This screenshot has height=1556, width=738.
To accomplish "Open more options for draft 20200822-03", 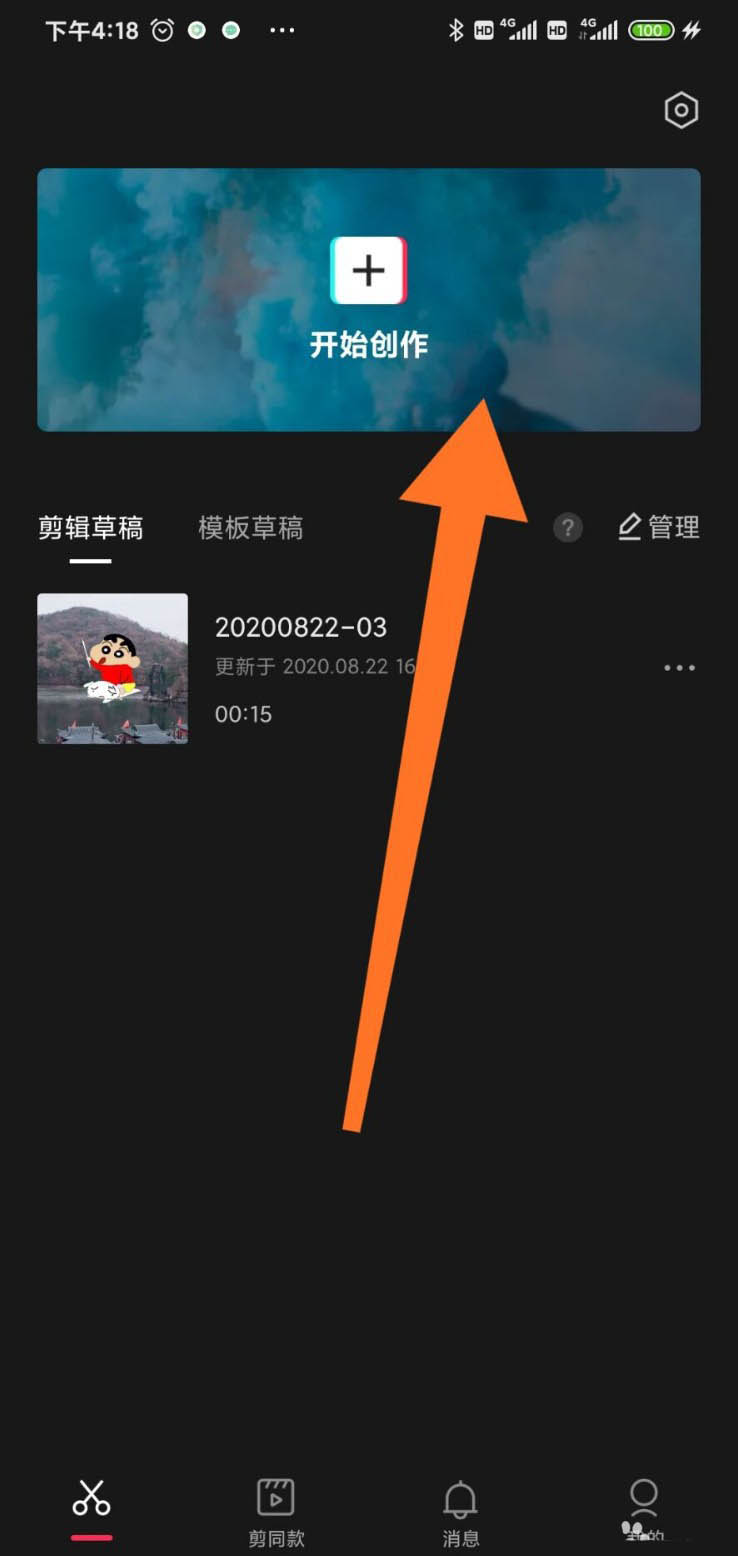I will [679, 668].
